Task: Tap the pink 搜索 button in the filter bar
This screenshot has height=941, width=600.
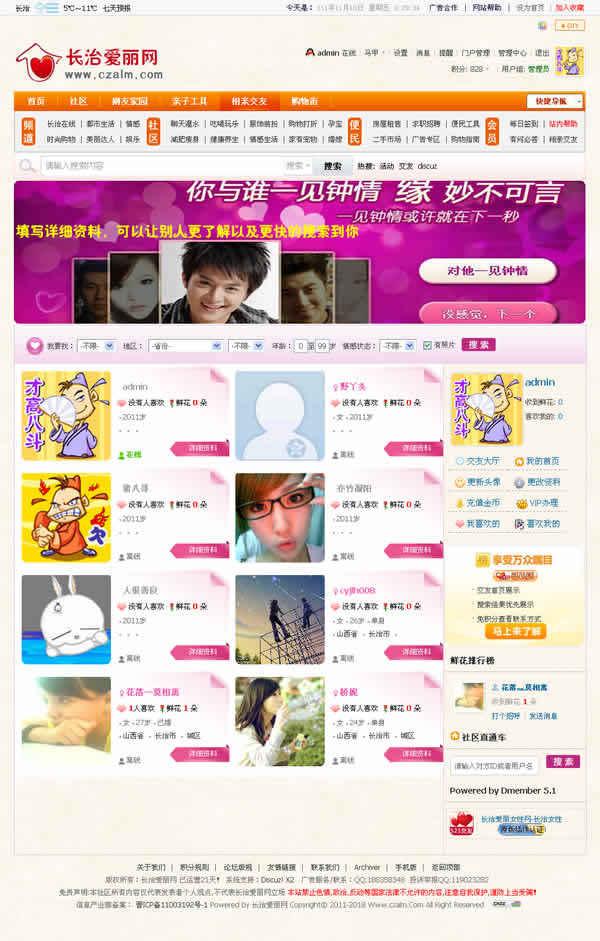Action: tap(478, 345)
